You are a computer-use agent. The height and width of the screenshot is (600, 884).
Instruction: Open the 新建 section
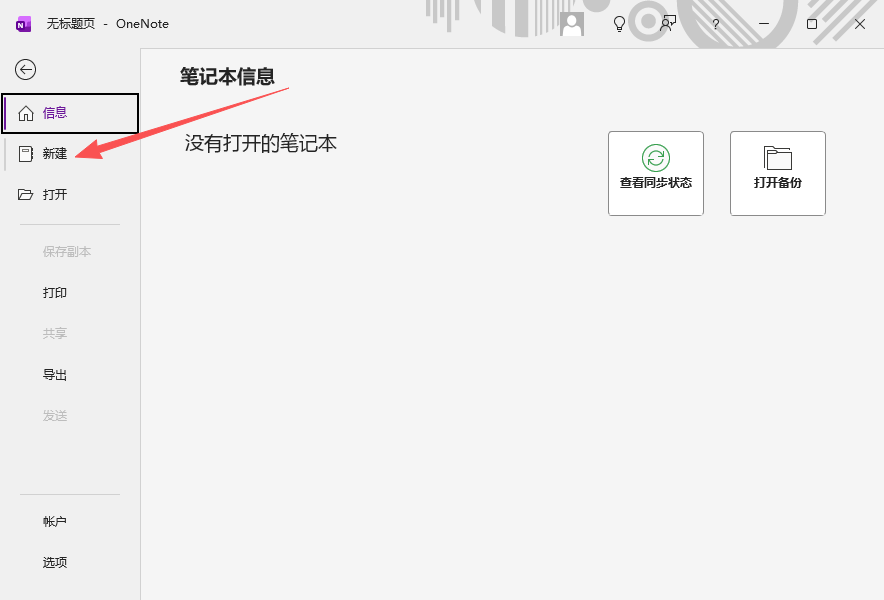[x=55, y=154]
